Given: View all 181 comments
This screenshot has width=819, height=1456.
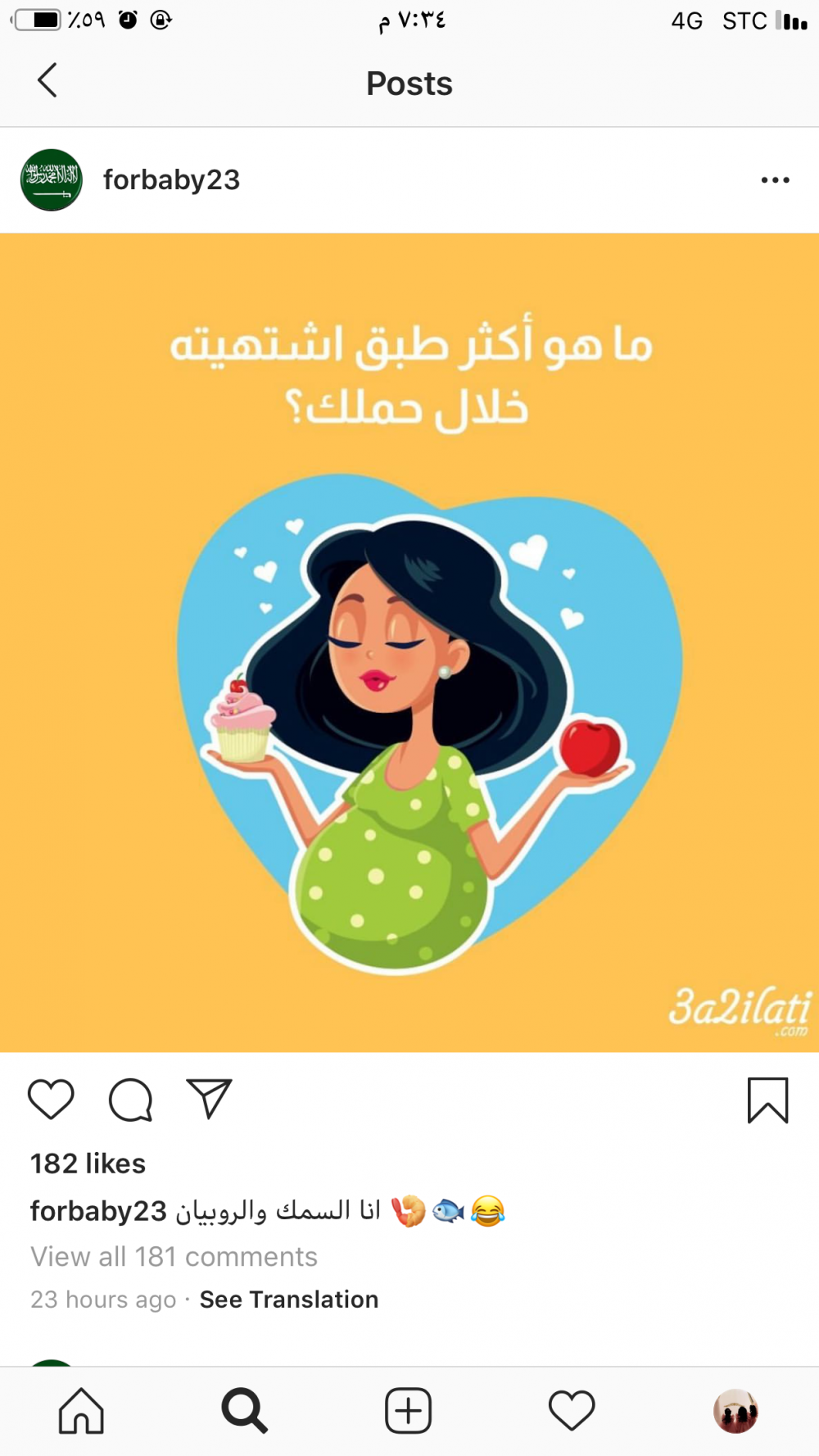Looking at the screenshot, I should pos(174,1257).
